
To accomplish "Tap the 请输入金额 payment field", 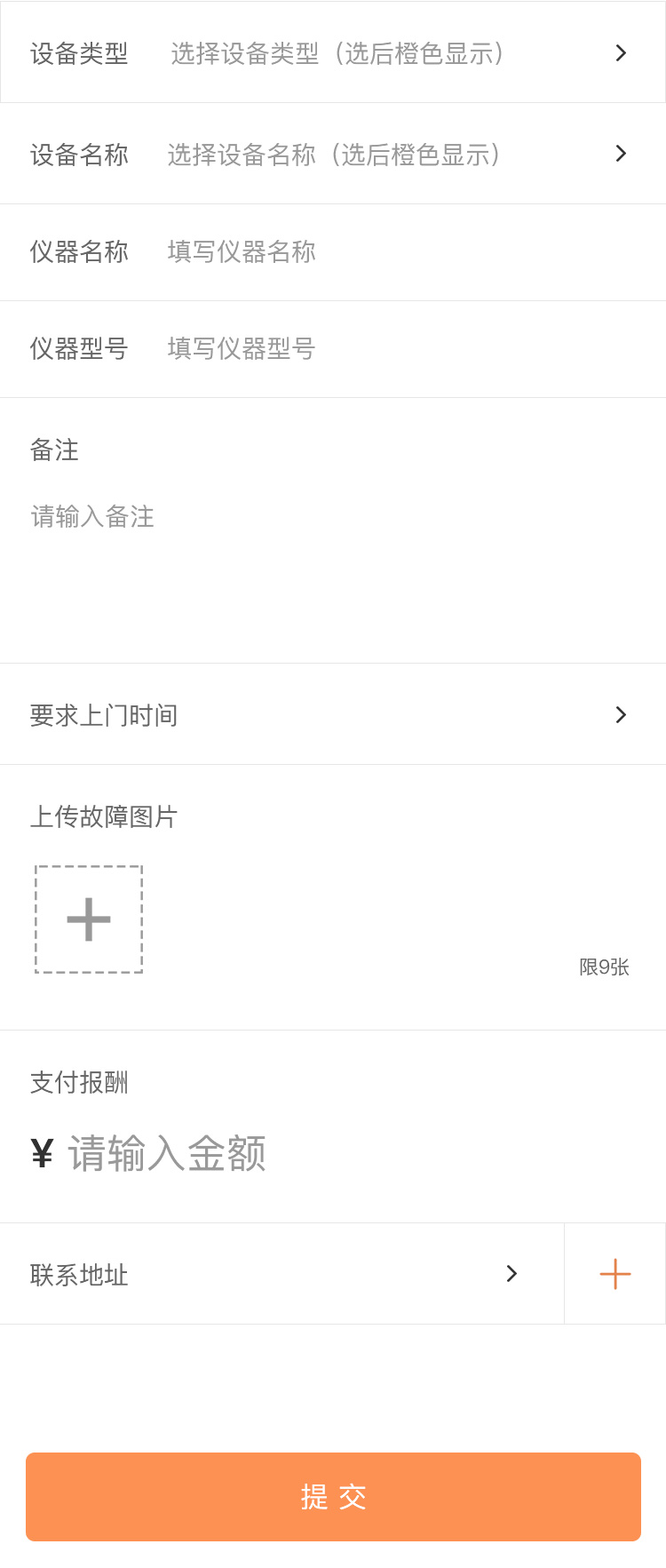I will (266, 1154).
